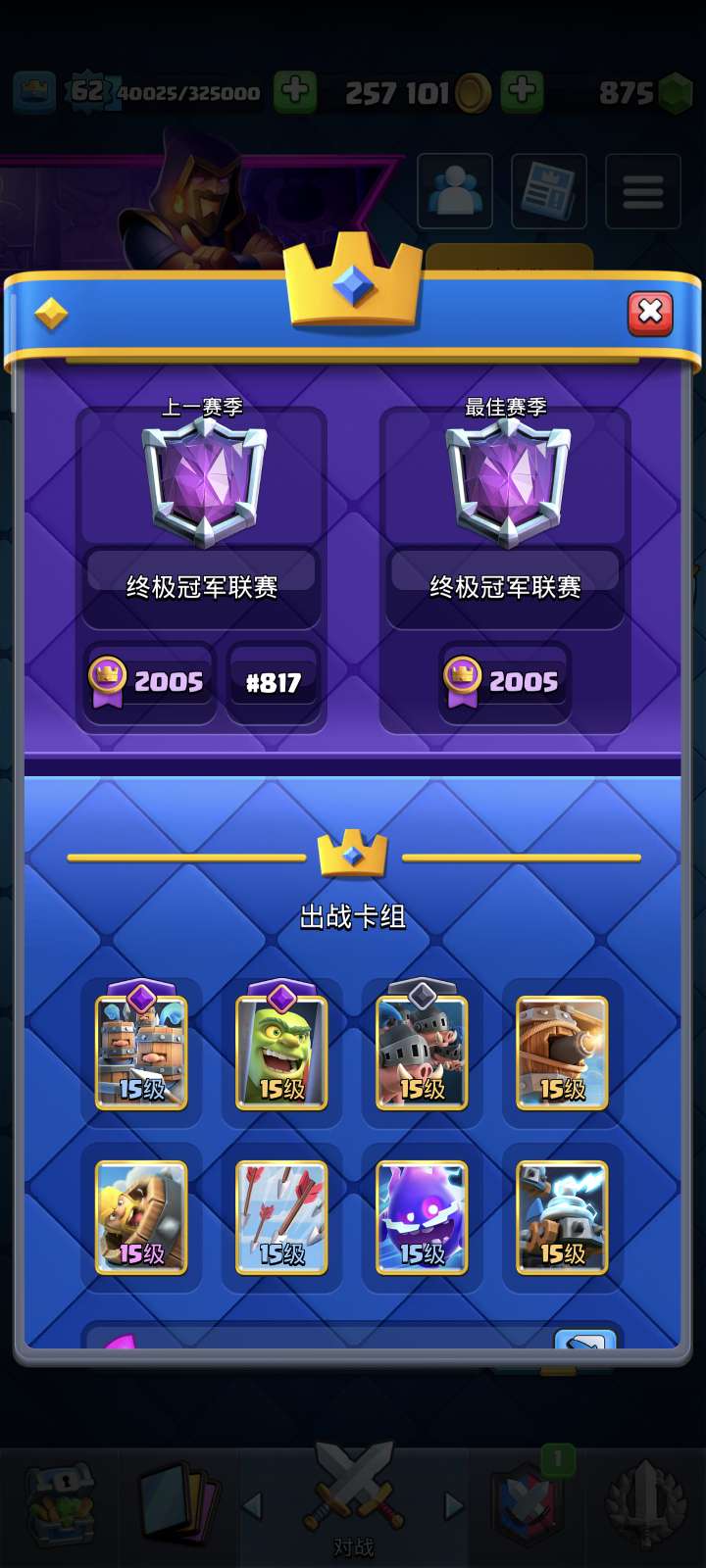Open the Royal Recruits card in the deck
Image resolution: width=706 pixels, height=1568 pixels.
click(x=141, y=1053)
